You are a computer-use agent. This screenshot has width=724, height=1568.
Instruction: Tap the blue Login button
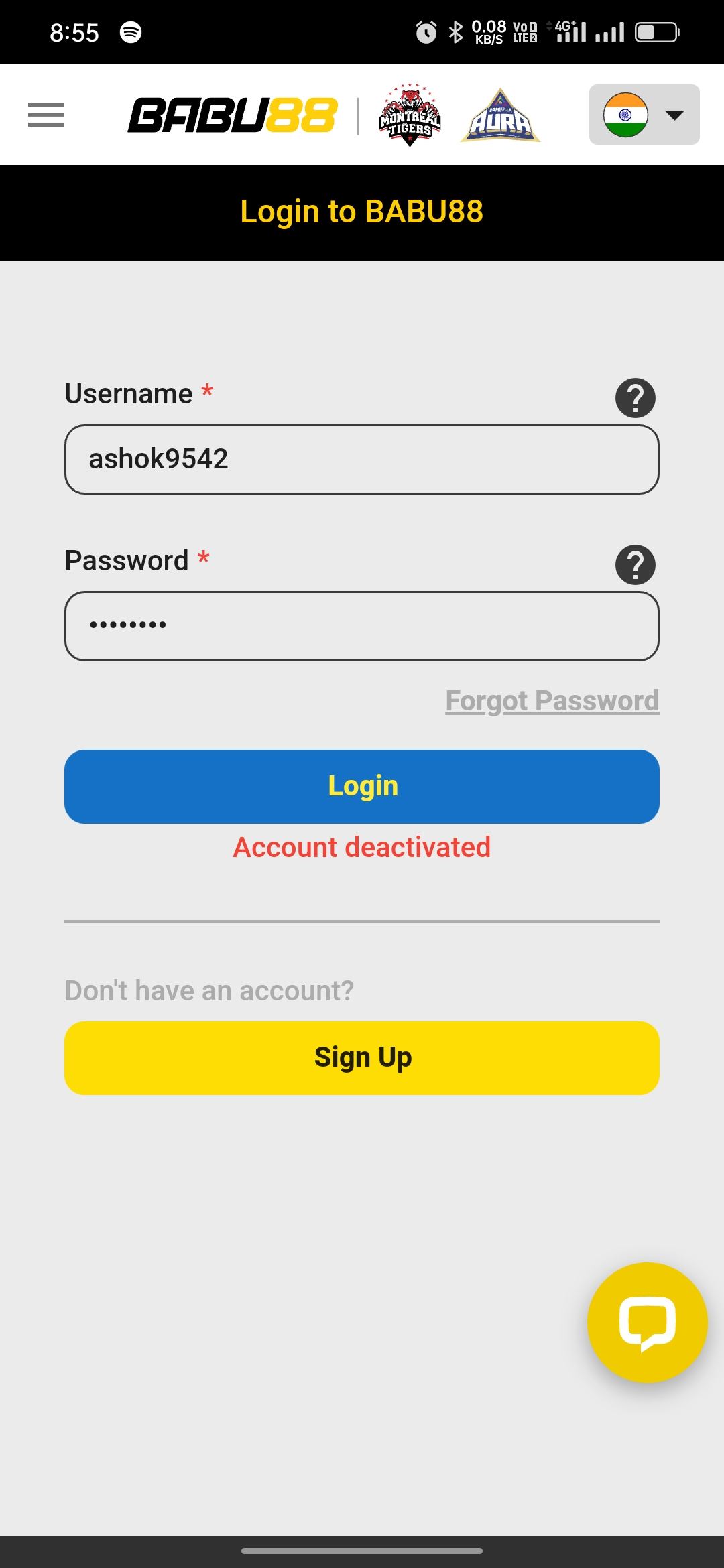coord(362,787)
